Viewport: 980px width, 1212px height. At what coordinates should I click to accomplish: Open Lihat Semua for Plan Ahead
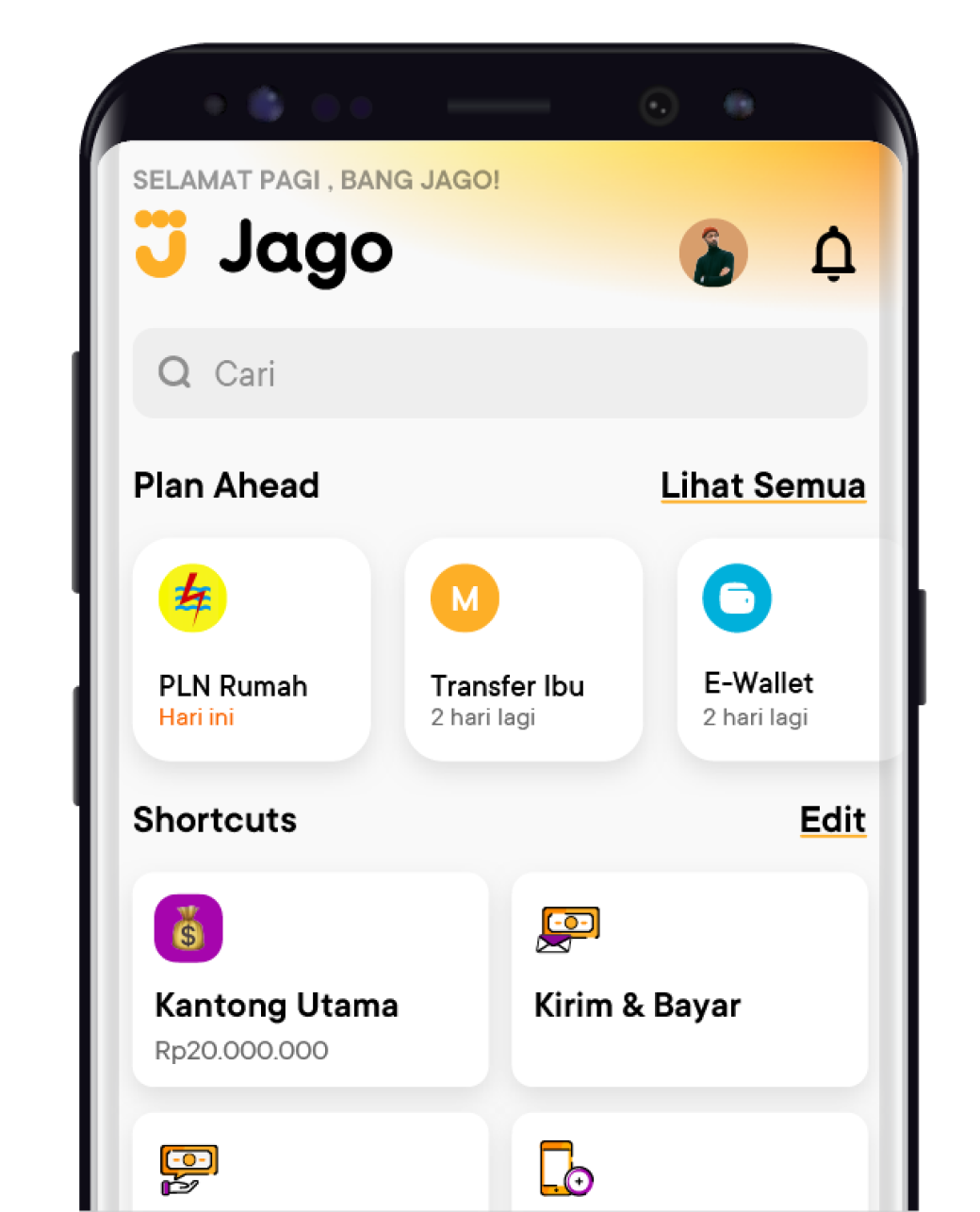762,485
